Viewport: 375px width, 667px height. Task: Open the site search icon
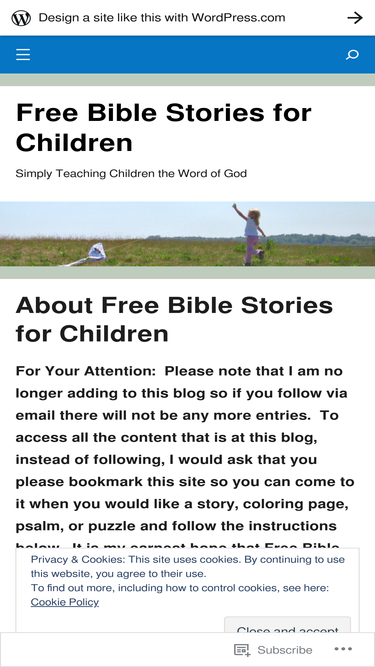click(x=352, y=54)
